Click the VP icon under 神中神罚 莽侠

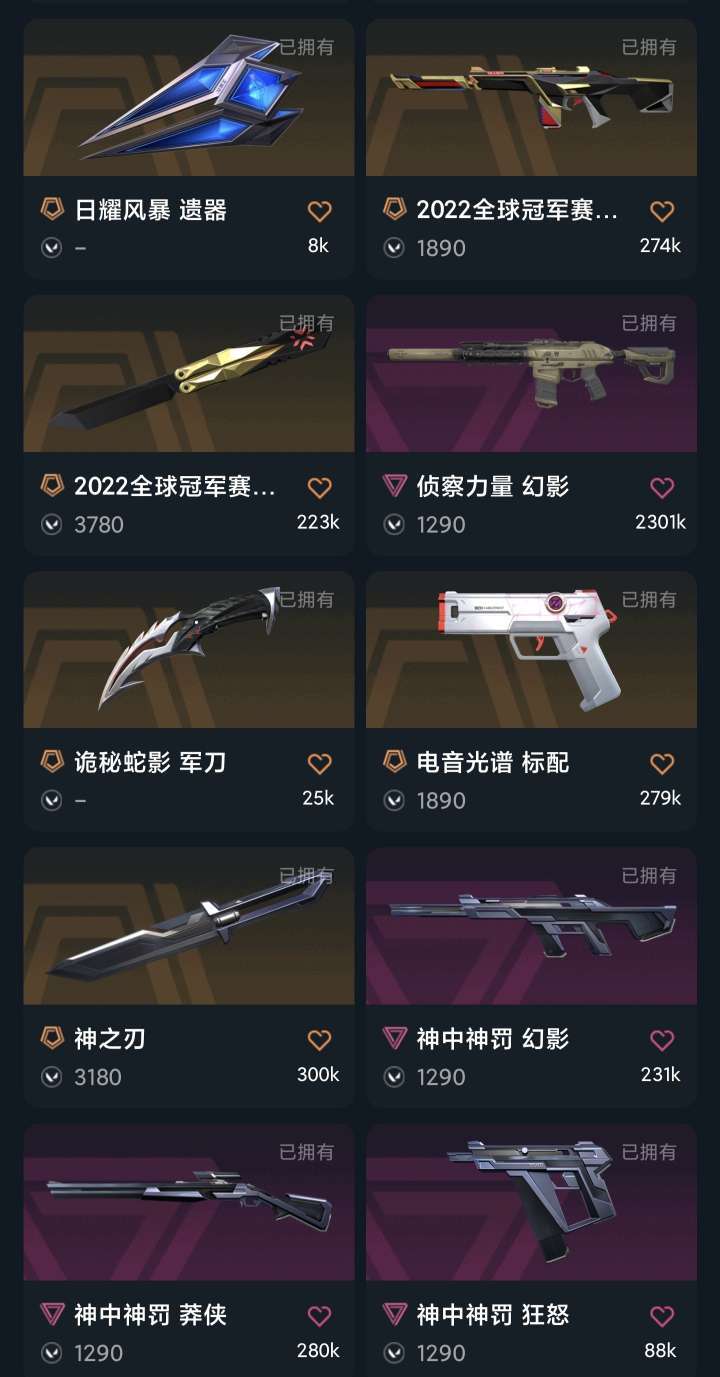(x=52, y=1353)
